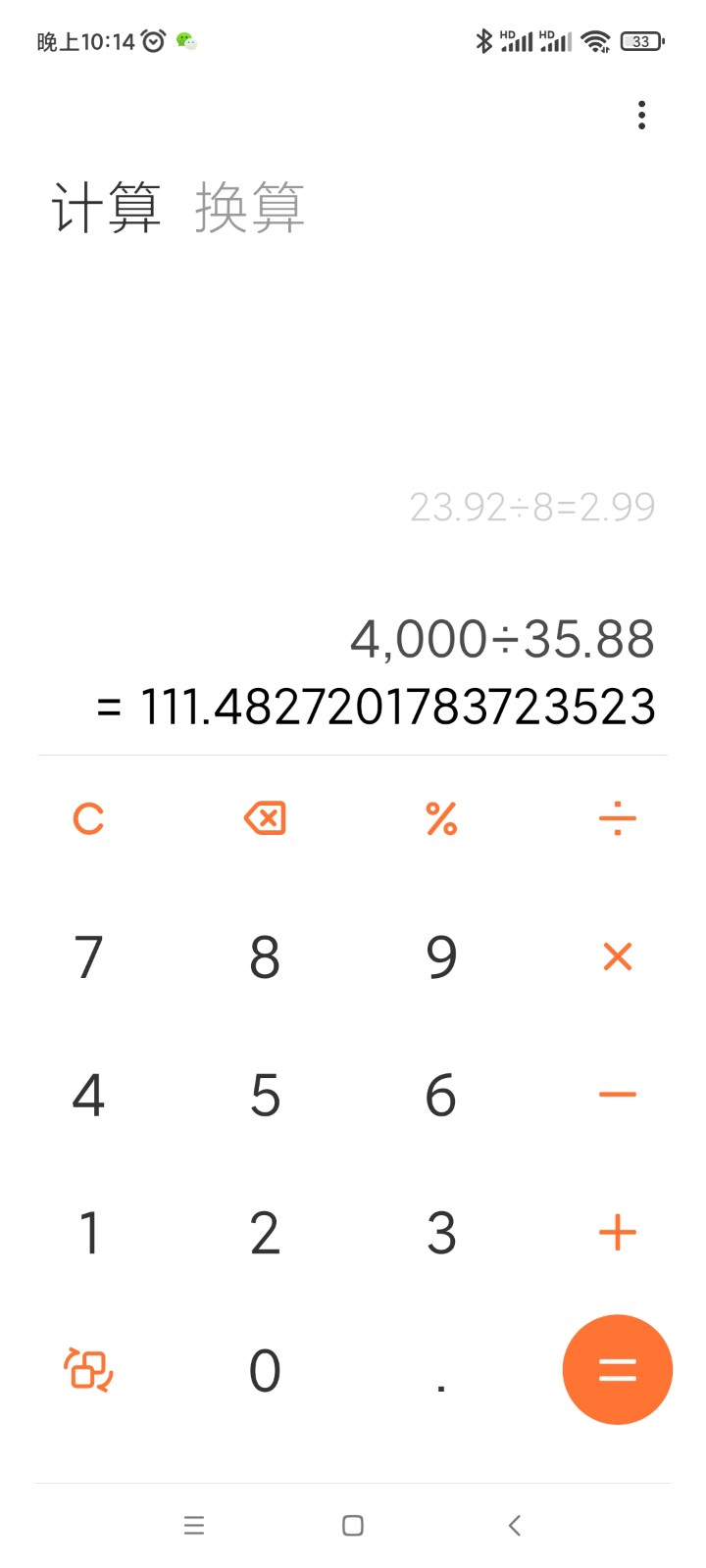Switch to the 换算 conversion tab
The width and height of the screenshot is (706, 1568).
pyautogui.click(x=249, y=207)
